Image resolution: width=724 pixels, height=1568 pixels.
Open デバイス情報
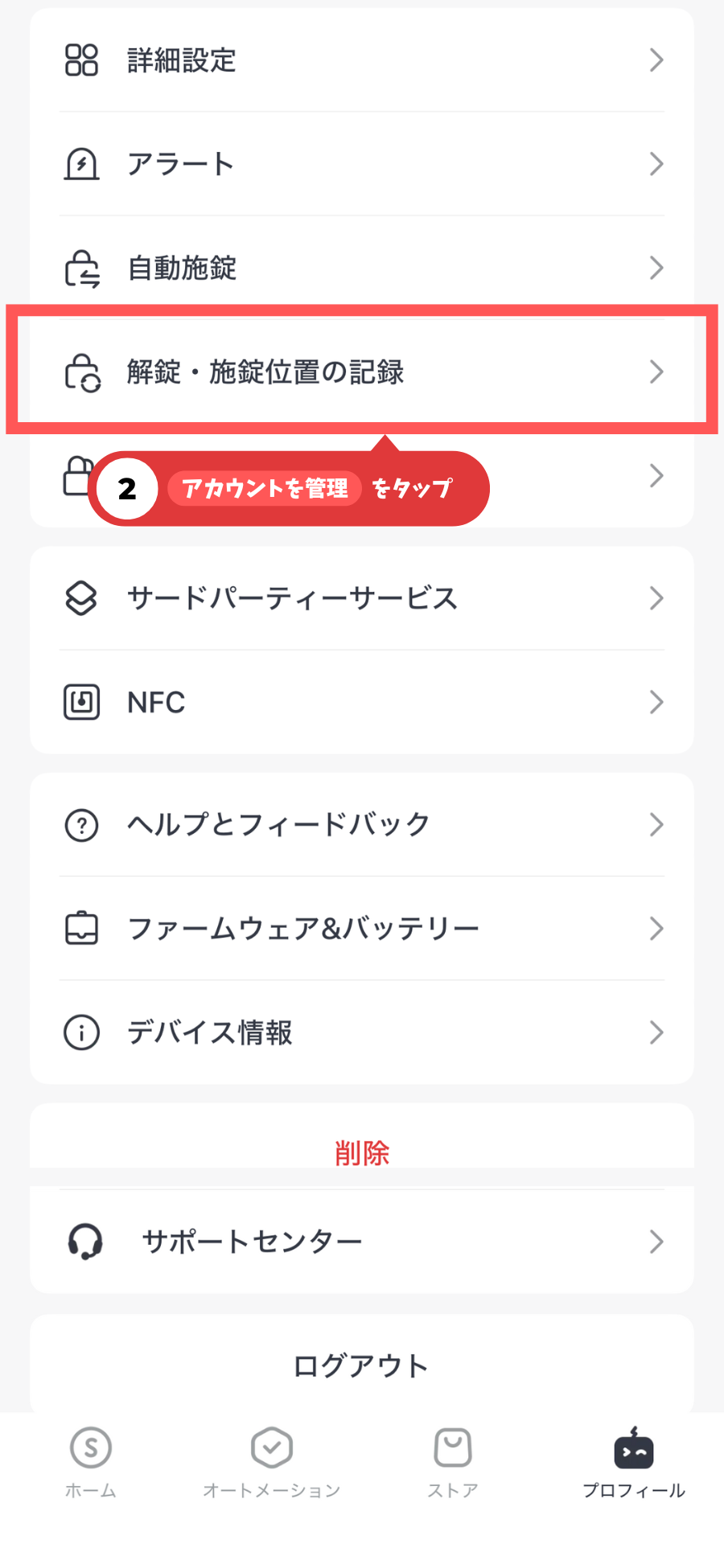[362, 1032]
